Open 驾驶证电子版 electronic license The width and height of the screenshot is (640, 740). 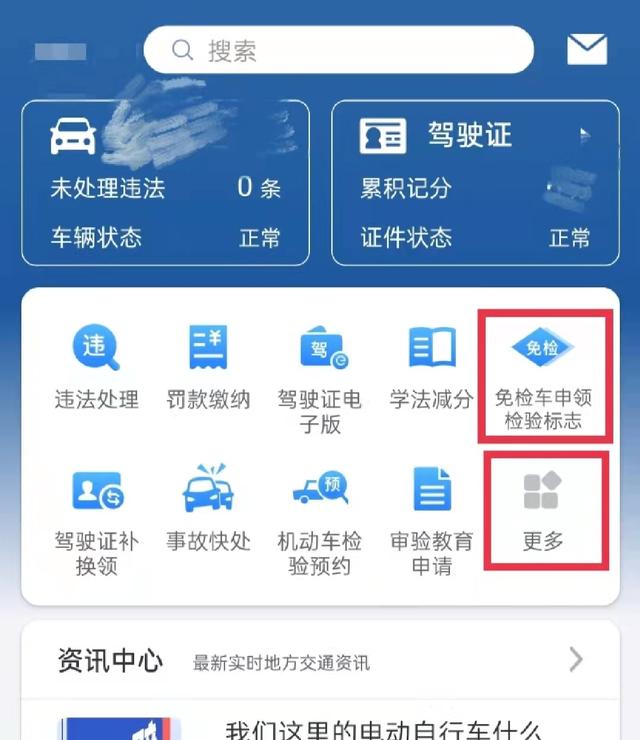320,378
